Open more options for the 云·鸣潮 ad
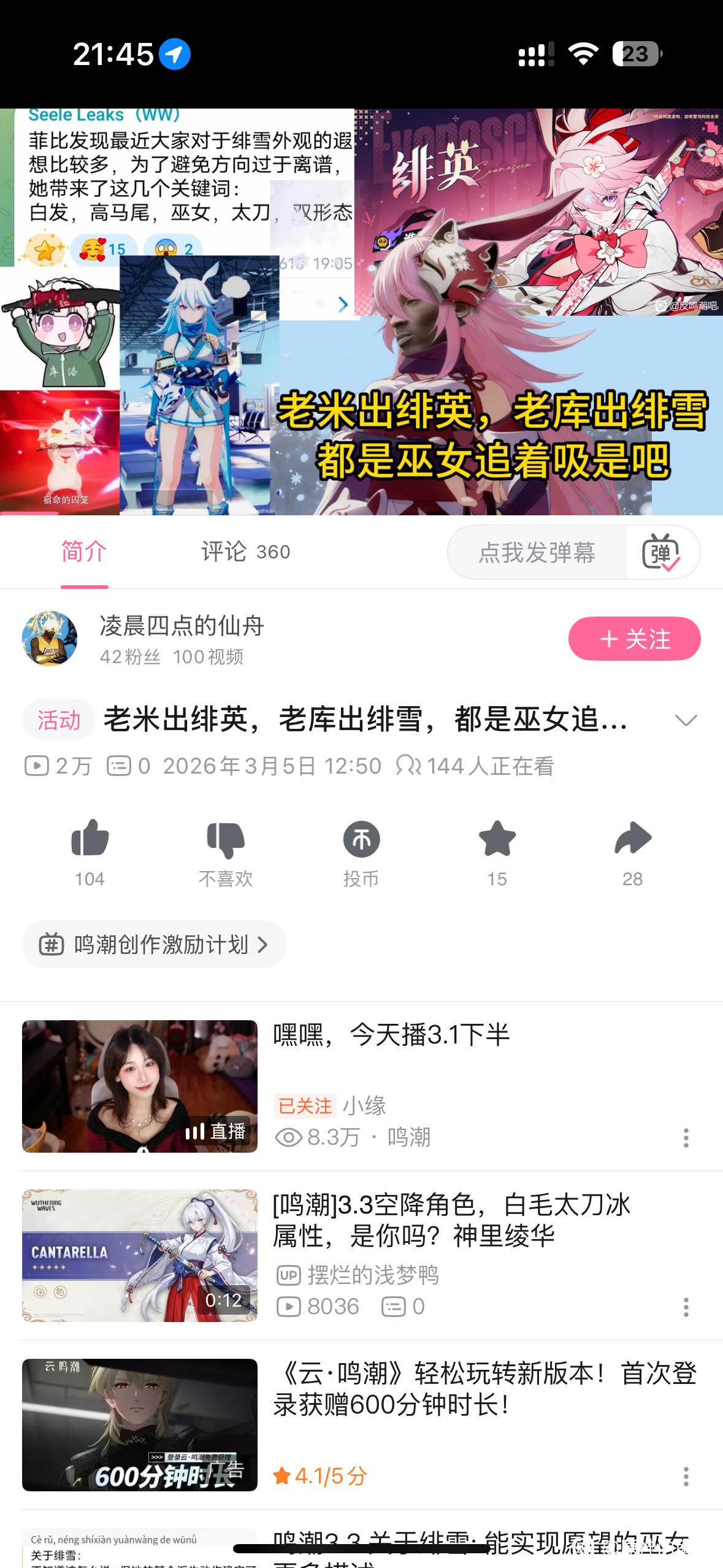The width and height of the screenshot is (723, 1568). (686, 1476)
